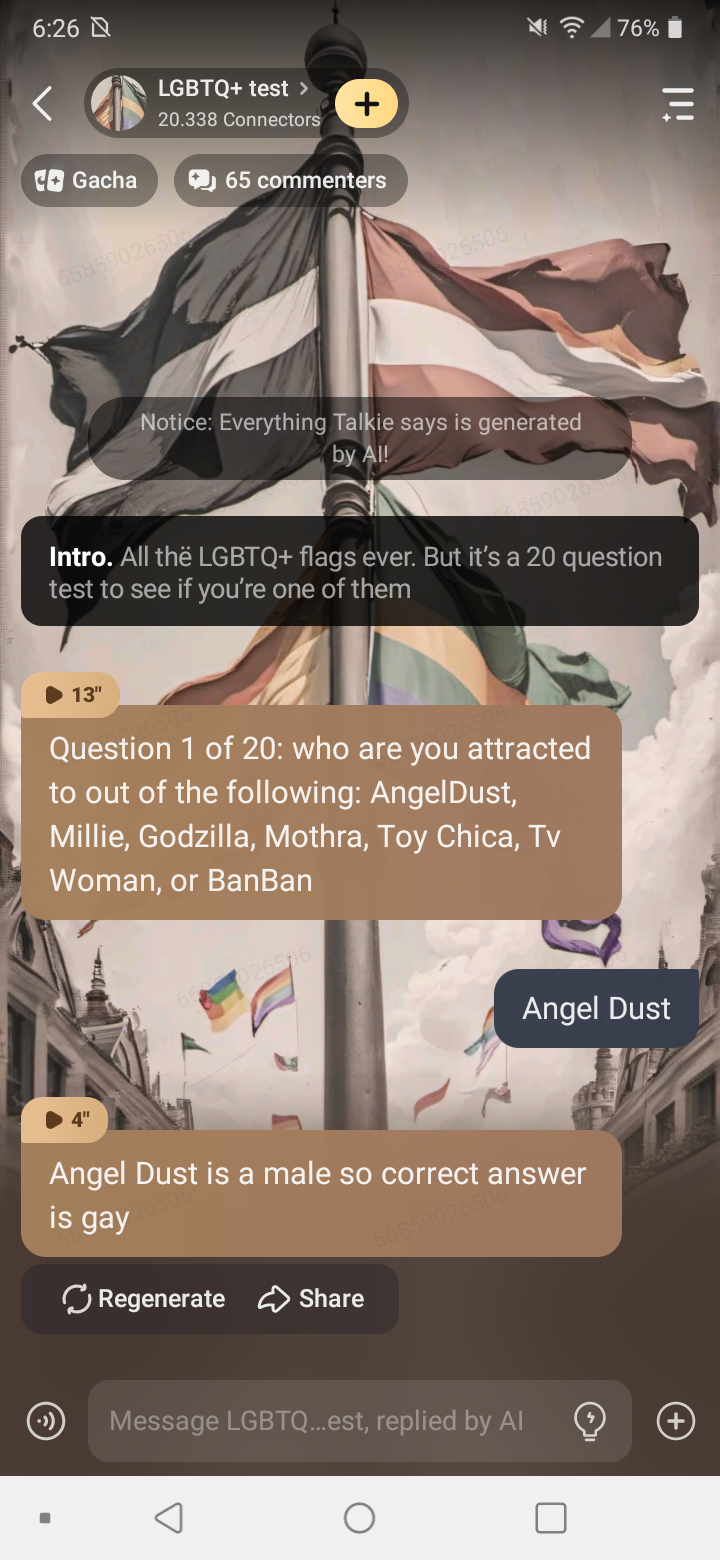Open the plus attachments button
Screen dimensions: 720x1560
676,1421
